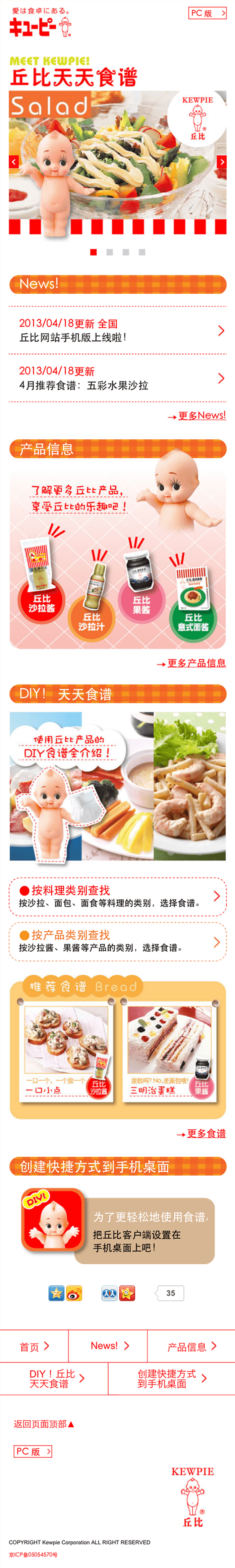This screenshot has width=235, height=1568.
Task: Go to 首页 in footer nav
Action: pos(34,1347)
